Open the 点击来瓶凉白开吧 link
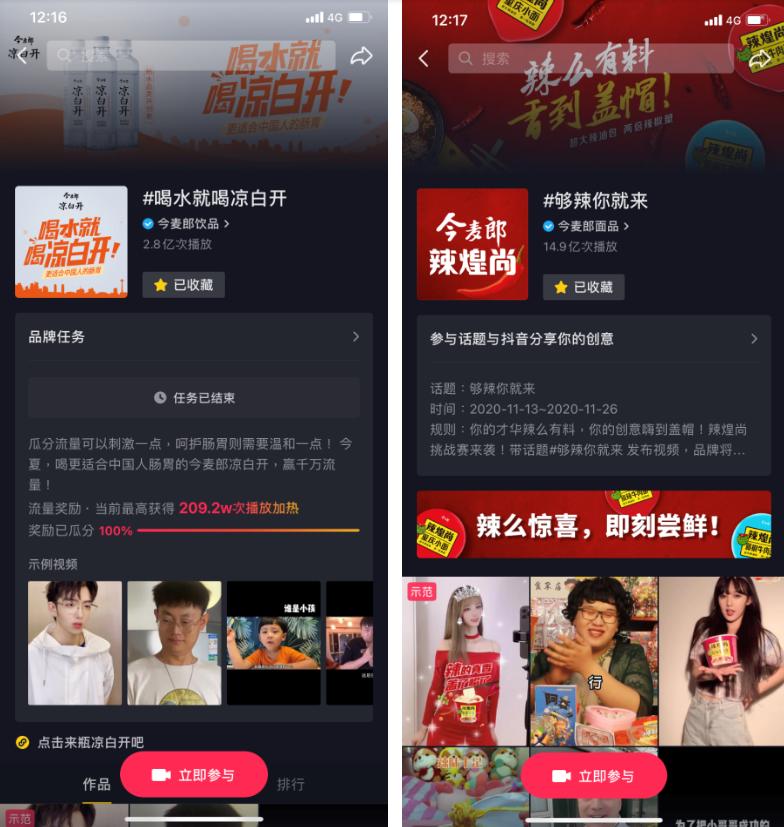This screenshot has height=827, width=784. point(90,742)
